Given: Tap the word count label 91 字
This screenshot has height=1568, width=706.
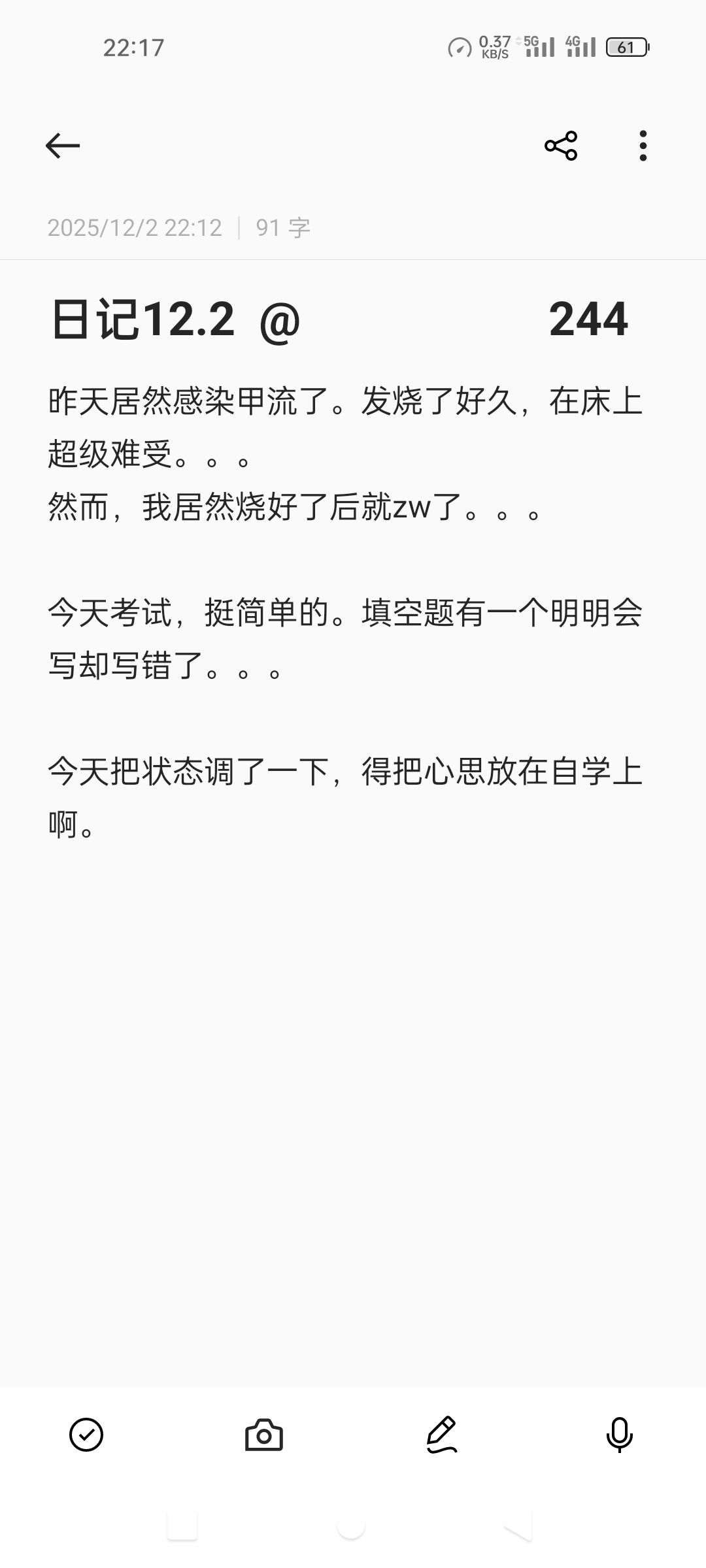Looking at the screenshot, I should pyautogui.click(x=281, y=227).
